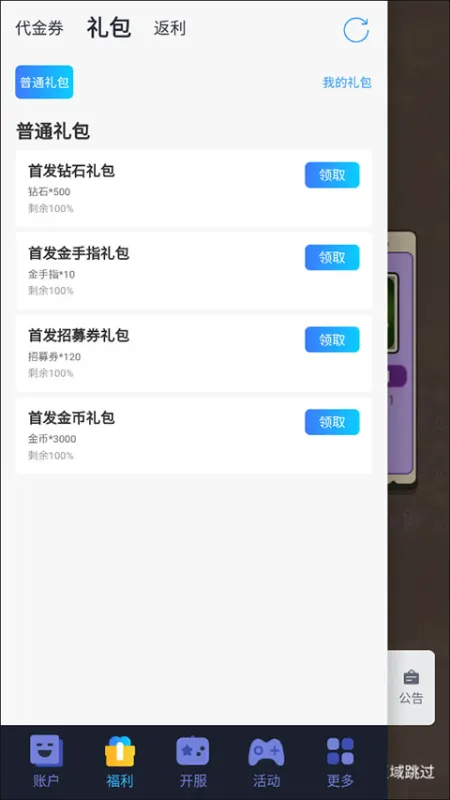Claim the 首发金手指礼包 with 领取

332,258
